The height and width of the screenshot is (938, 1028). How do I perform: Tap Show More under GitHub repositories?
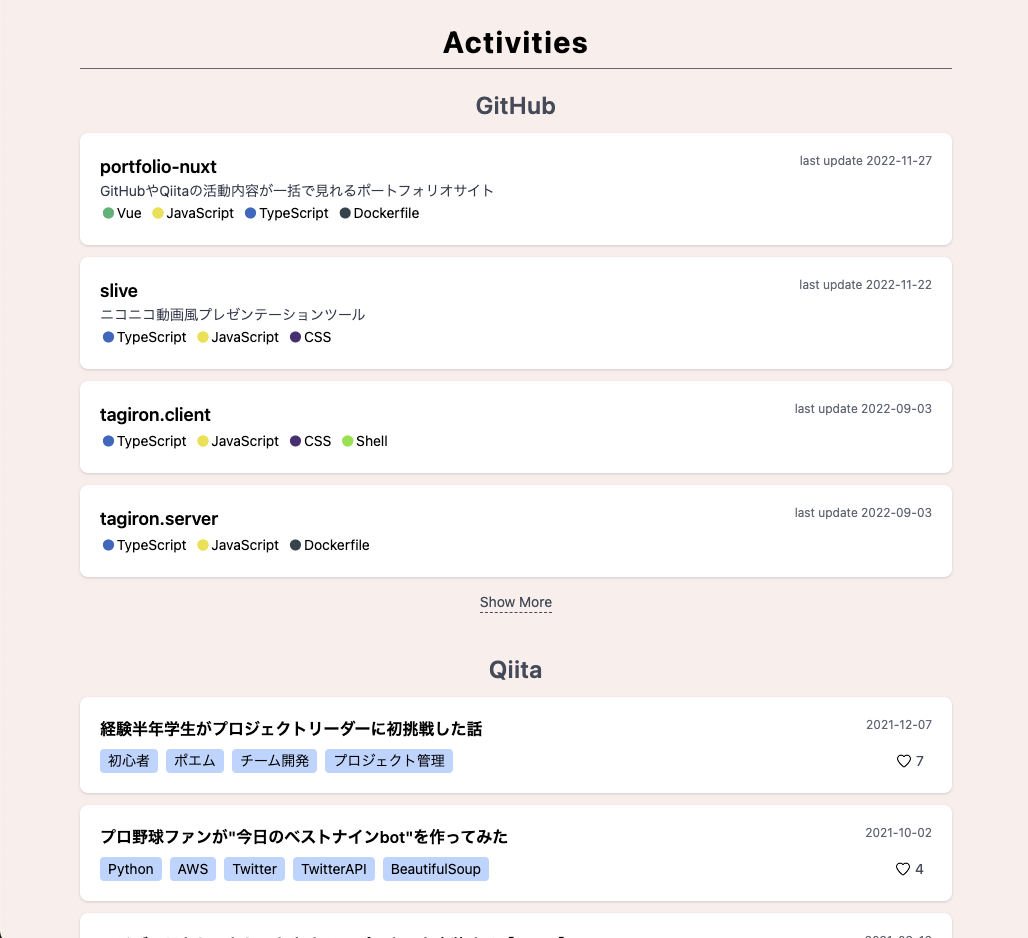coord(515,602)
